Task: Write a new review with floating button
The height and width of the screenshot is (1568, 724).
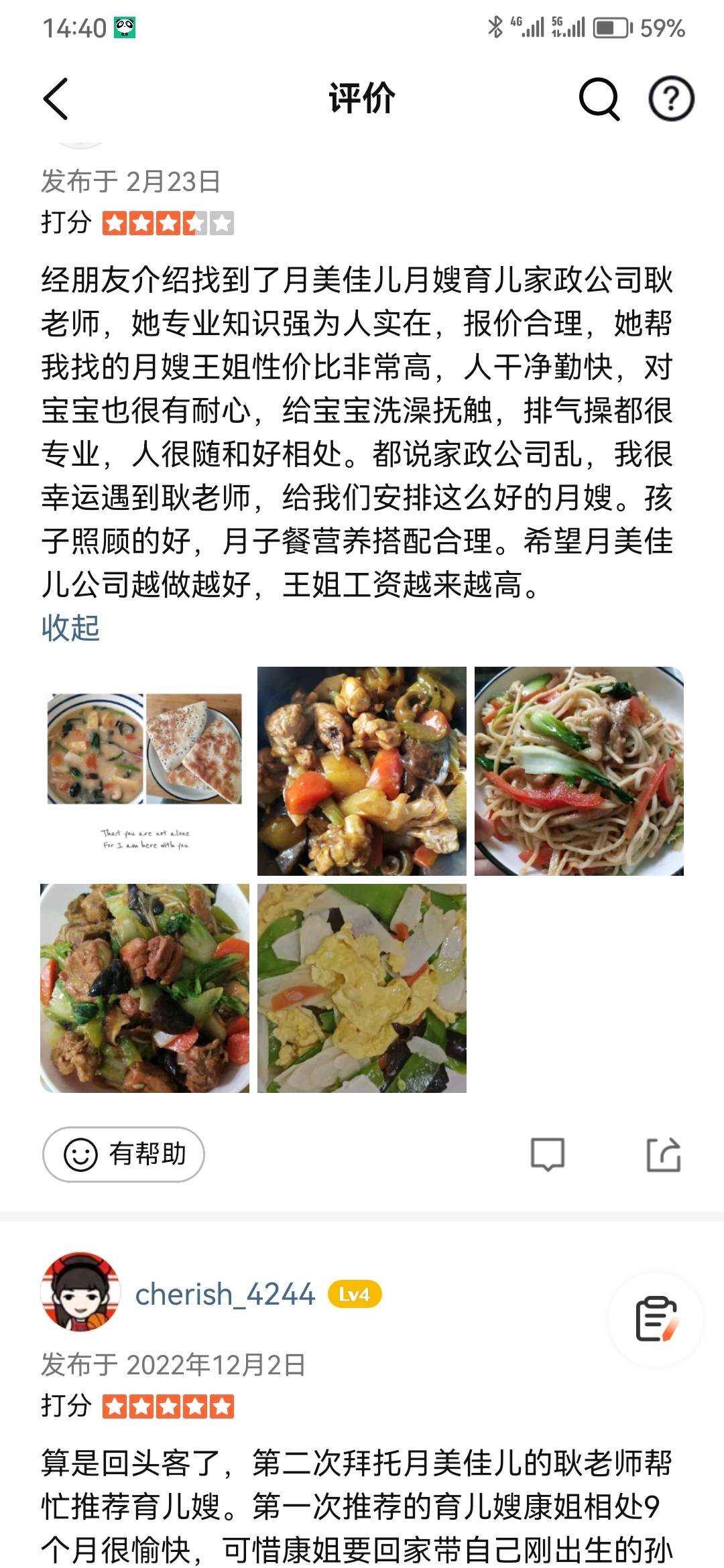Action: point(656,1319)
